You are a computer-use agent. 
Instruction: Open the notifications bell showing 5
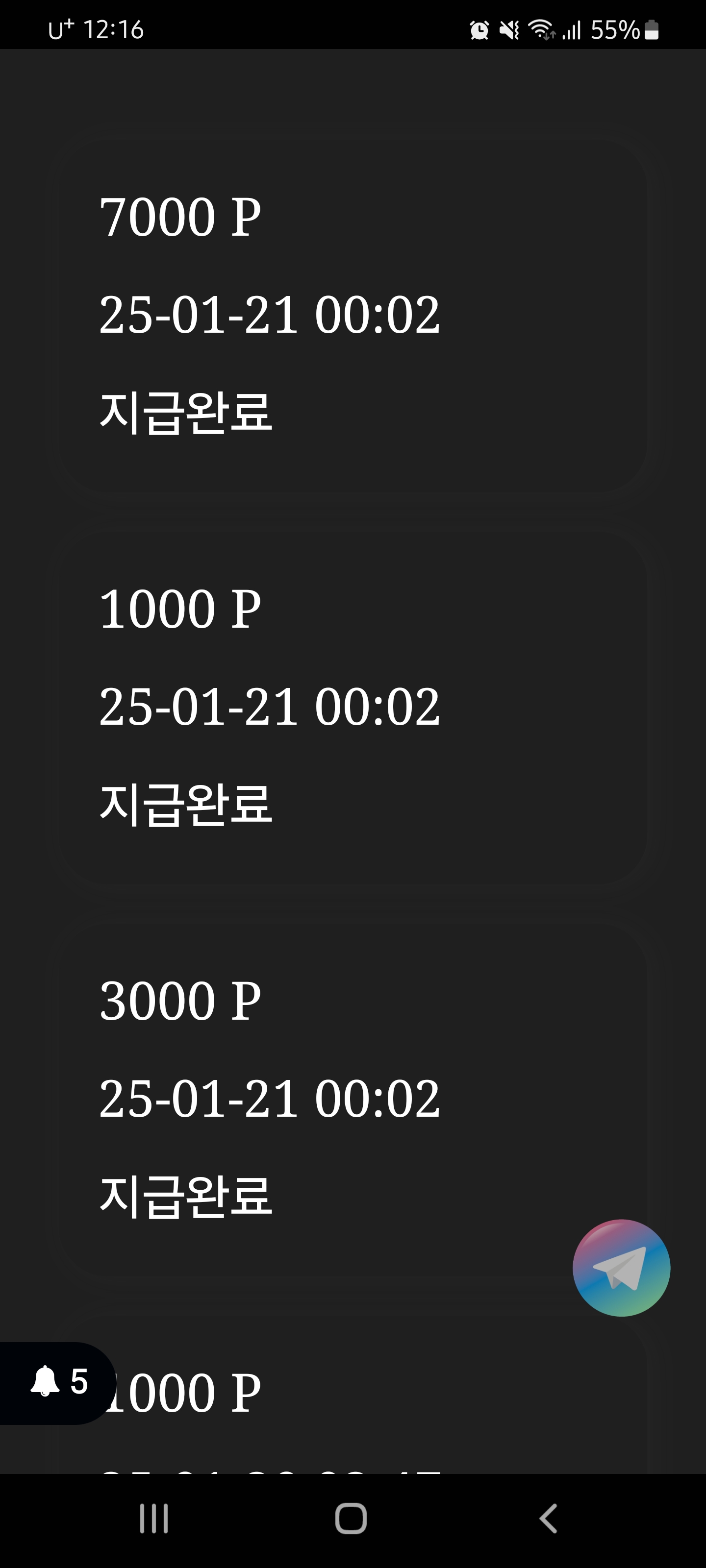click(x=58, y=1382)
